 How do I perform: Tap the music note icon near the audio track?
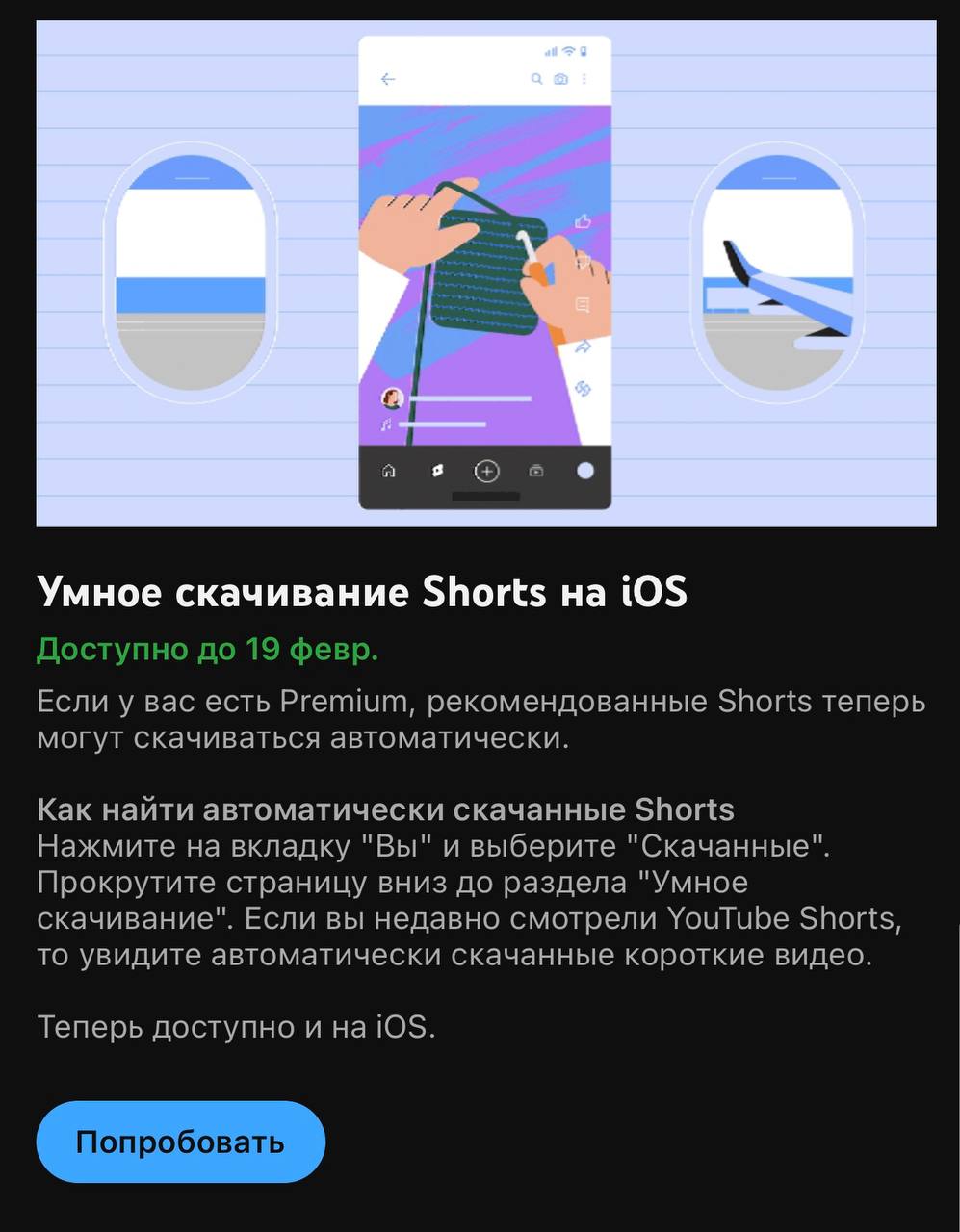tap(387, 423)
